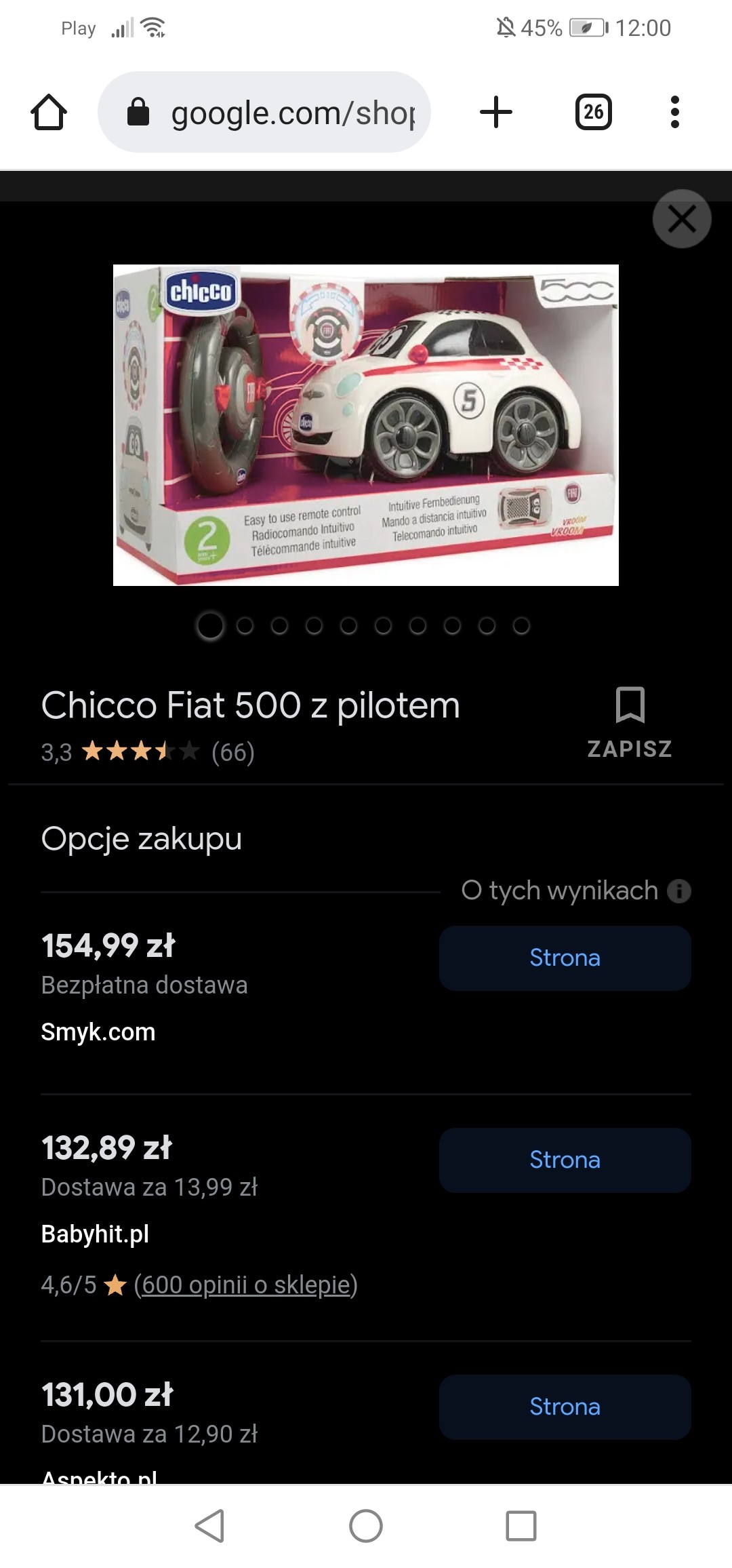Open the browser overflow menu
Viewport: 732px width, 1568px height.
point(674,112)
